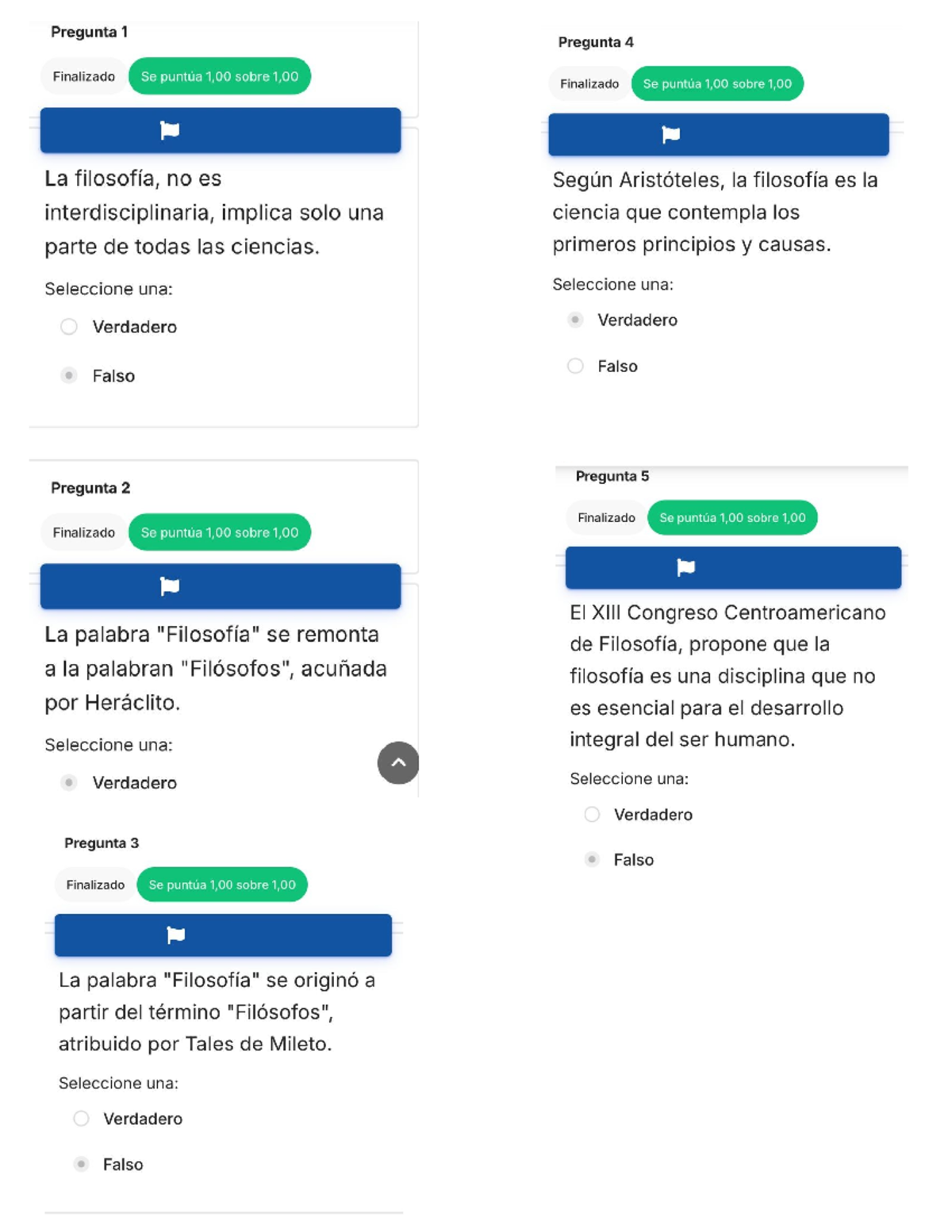
Task: Click the flag icon on Pregunta 4
Action: [x=670, y=134]
